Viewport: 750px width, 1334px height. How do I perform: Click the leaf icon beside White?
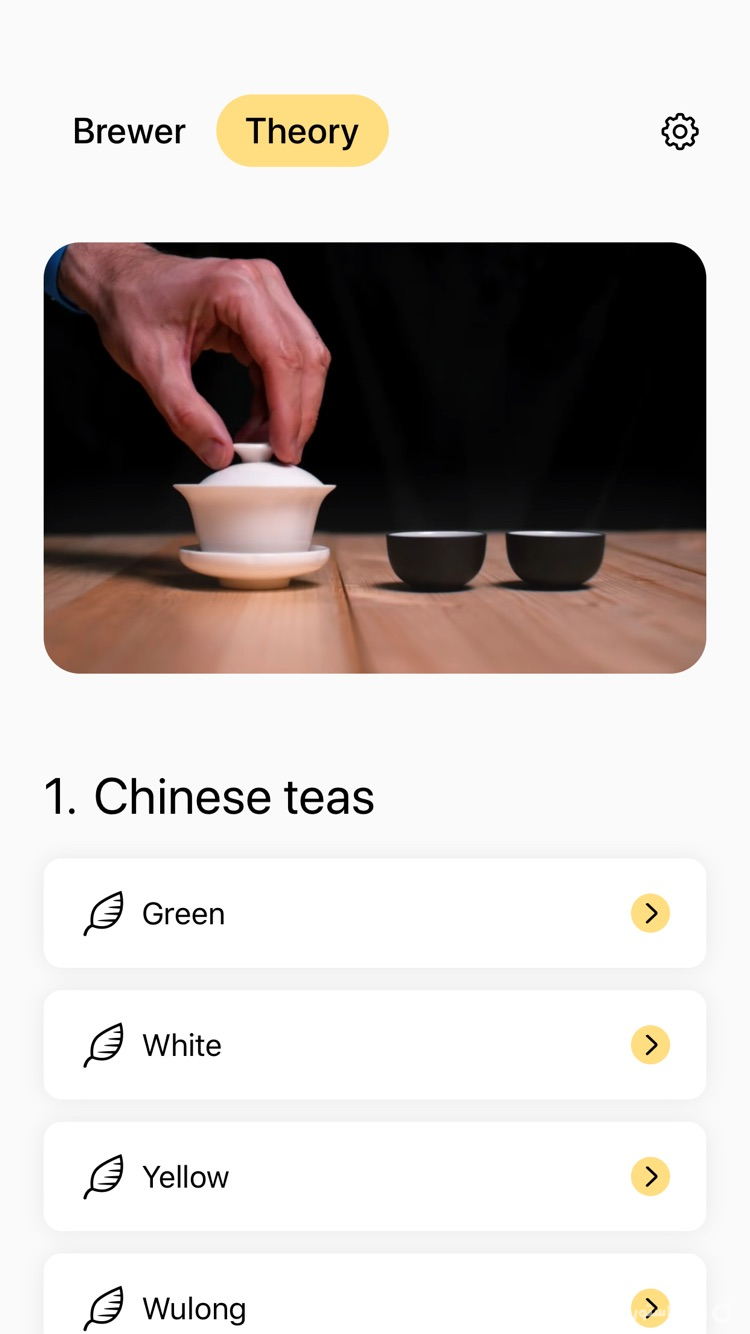(103, 1044)
